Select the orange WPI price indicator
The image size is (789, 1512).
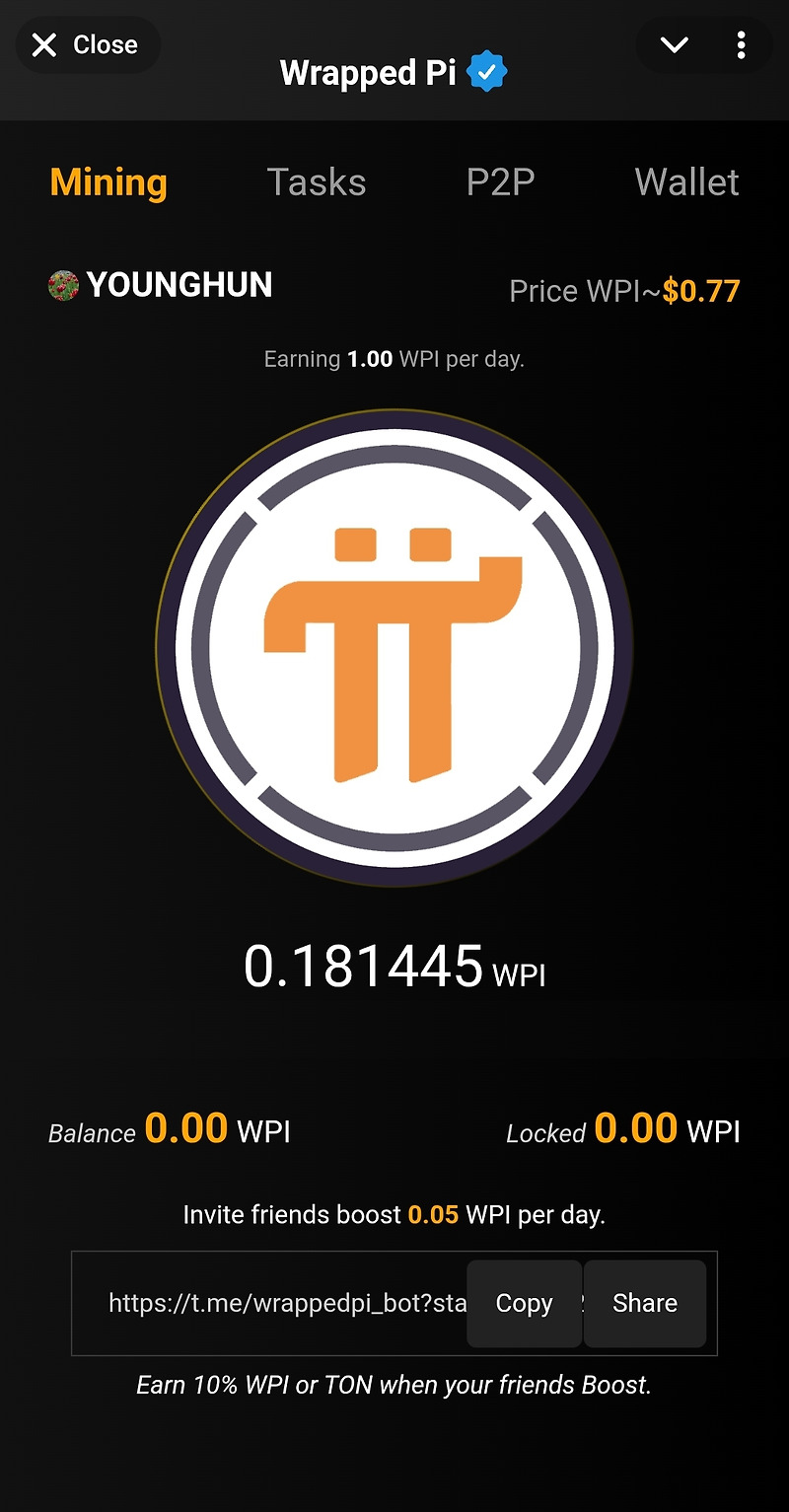coord(700,290)
